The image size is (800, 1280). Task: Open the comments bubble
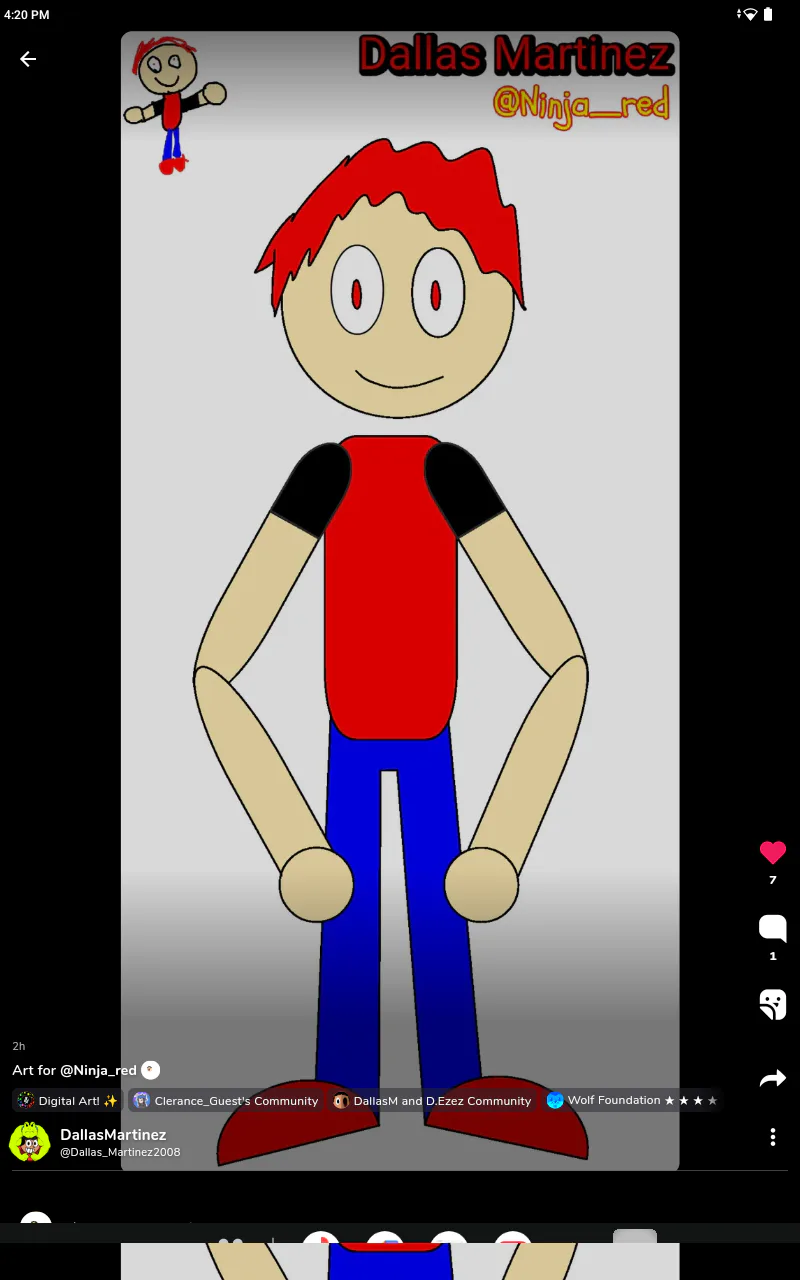772,928
